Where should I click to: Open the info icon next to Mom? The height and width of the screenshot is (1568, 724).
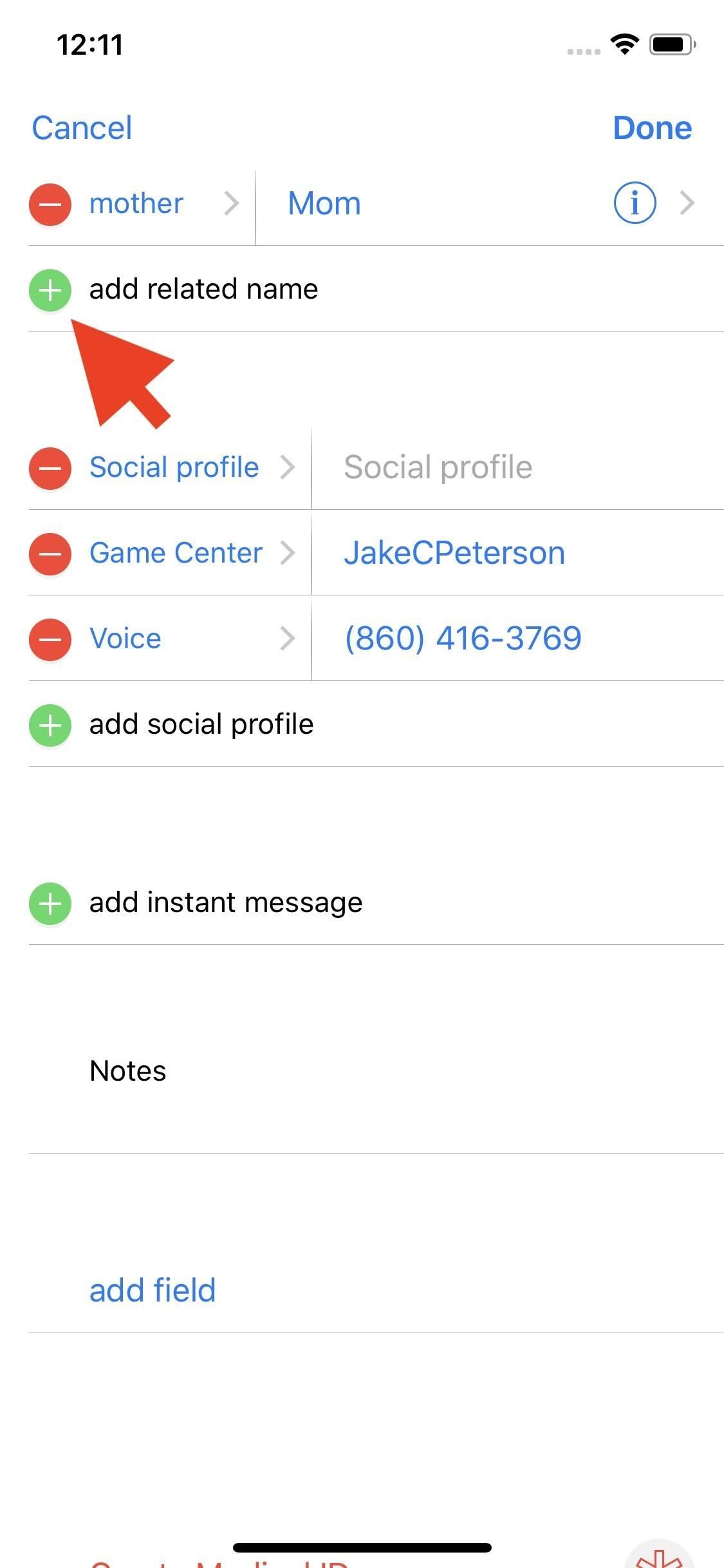tap(635, 203)
